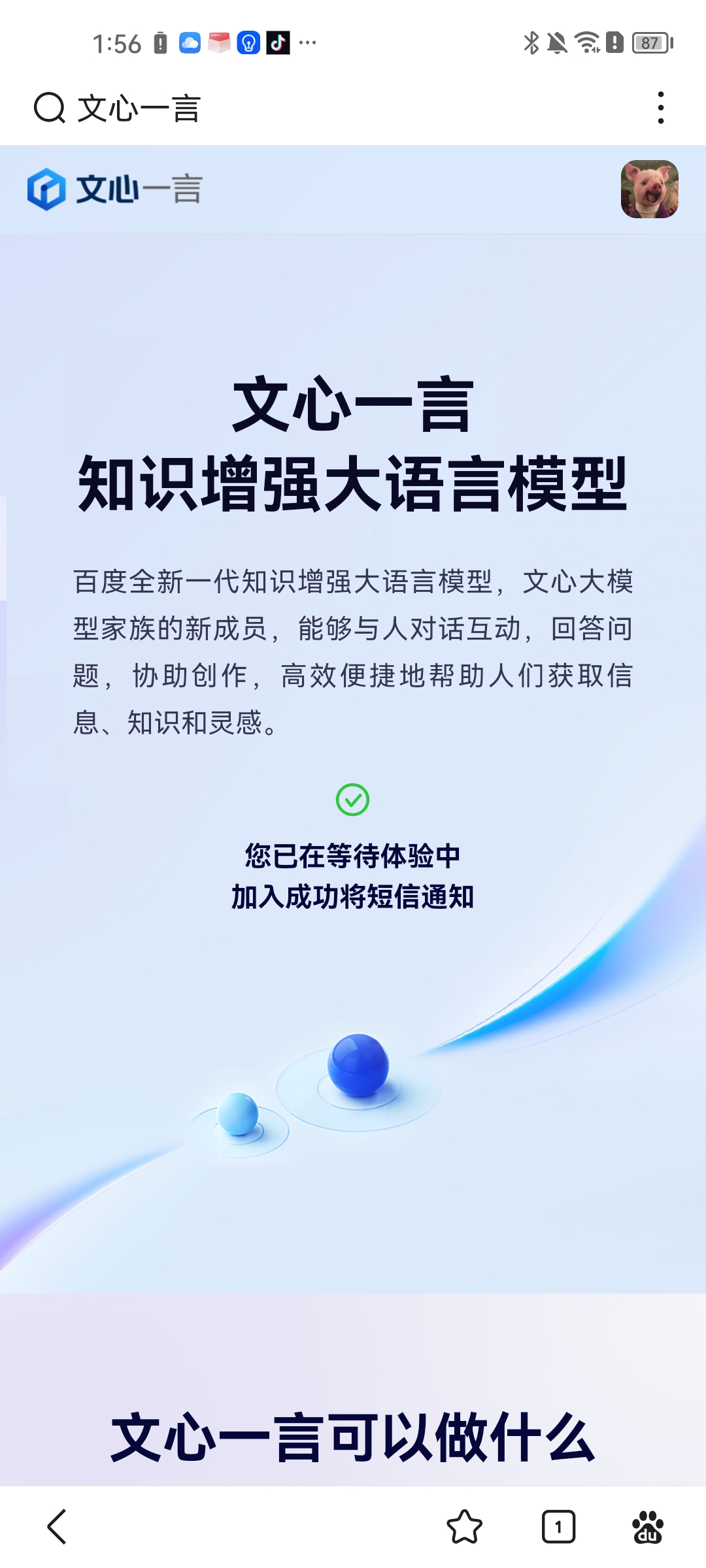Open the three-dot overflow menu
Image resolution: width=706 pixels, height=1568 pixels.
(661, 108)
